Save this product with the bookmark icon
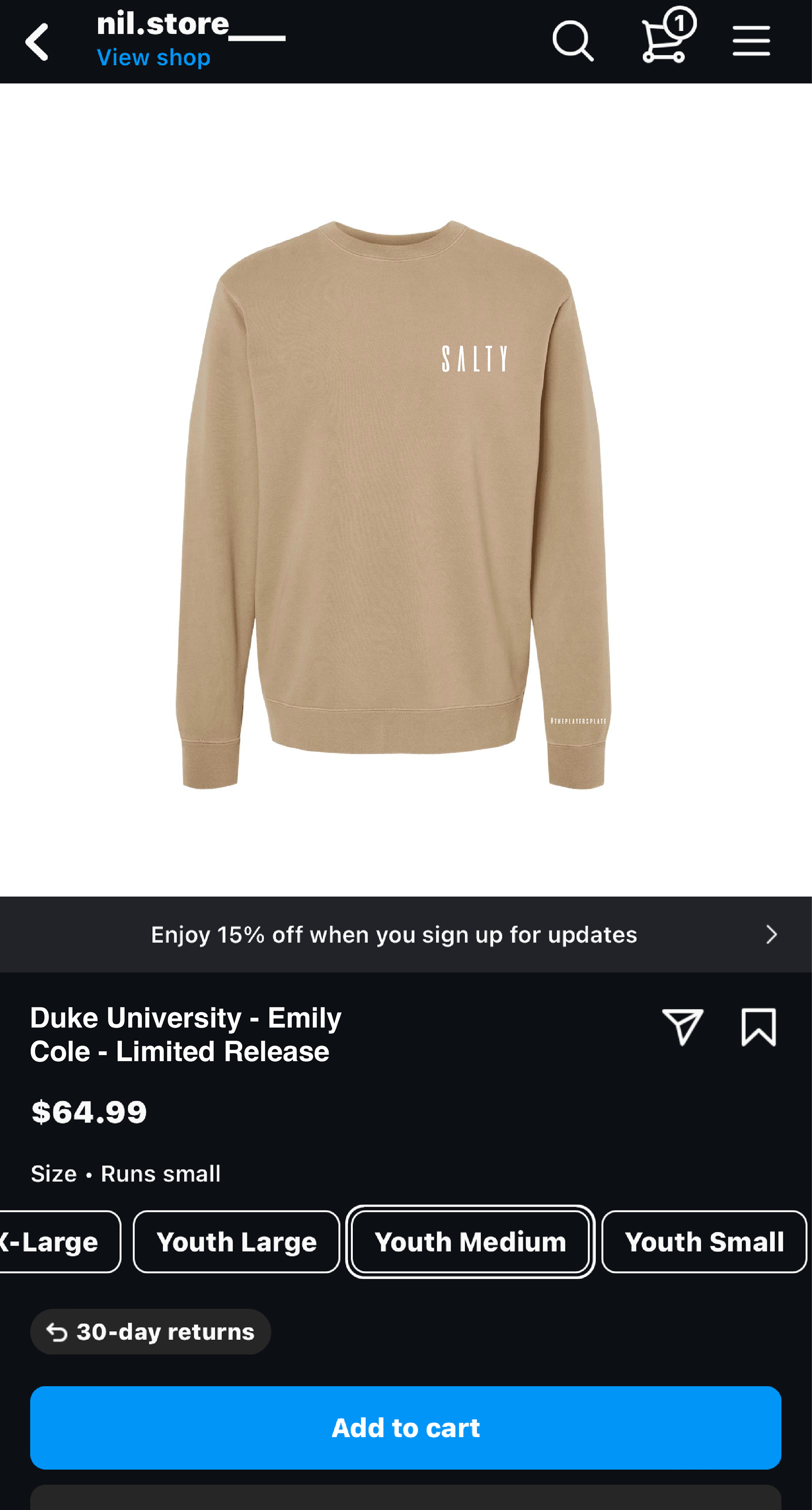Screen dimensions: 812x1510 [758, 1027]
